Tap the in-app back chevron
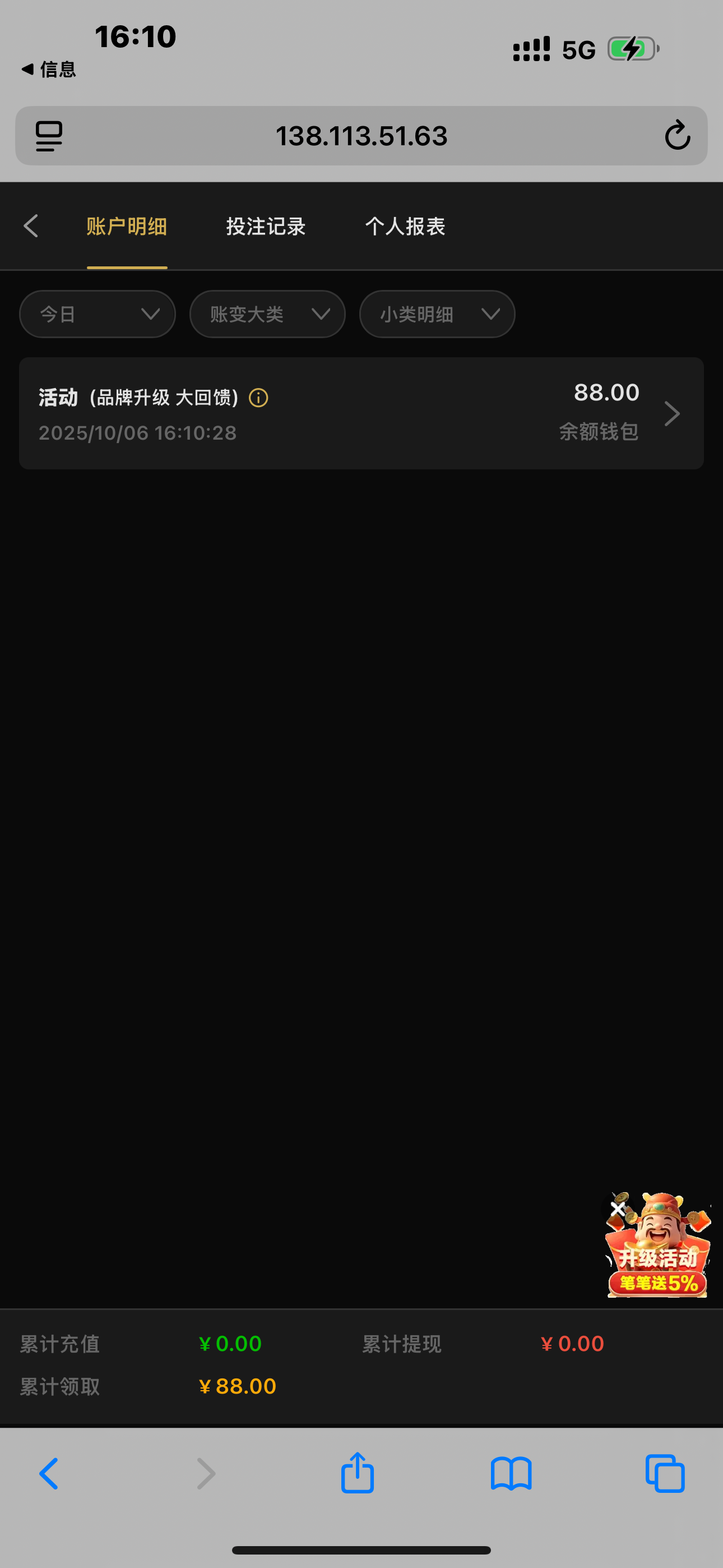This screenshot has width=723, height=1568. (31, 226)
